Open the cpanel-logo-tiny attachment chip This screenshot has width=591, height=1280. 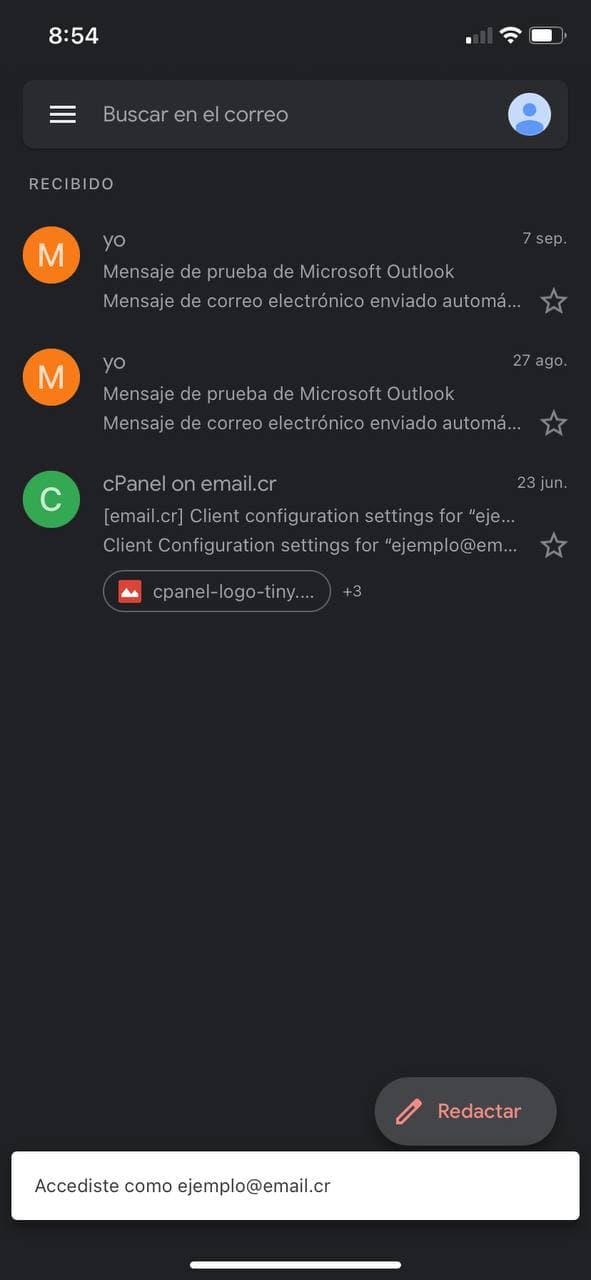tap(217, 591)
